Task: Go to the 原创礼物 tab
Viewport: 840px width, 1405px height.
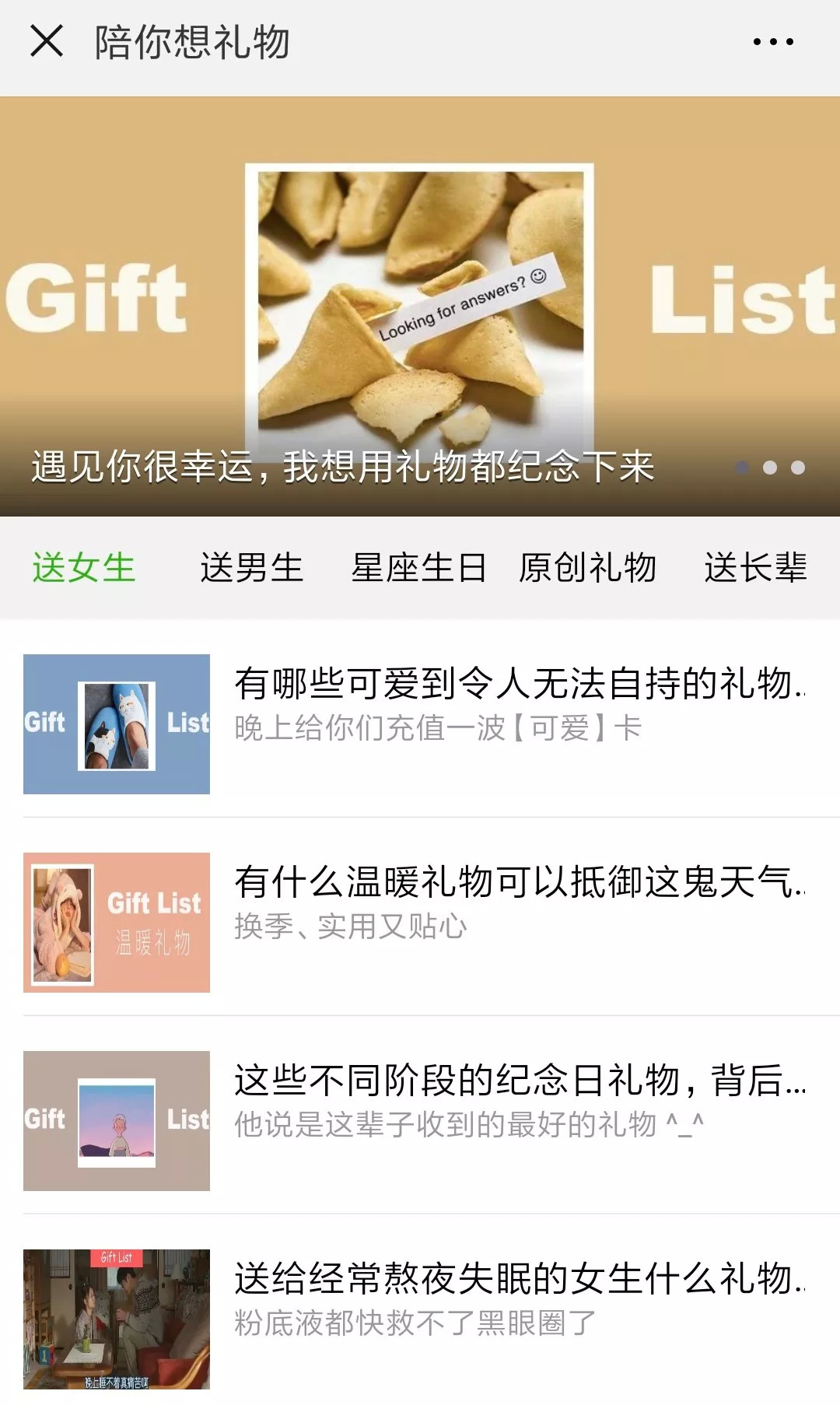Action: pyautogui.click(x=587, y=568)
